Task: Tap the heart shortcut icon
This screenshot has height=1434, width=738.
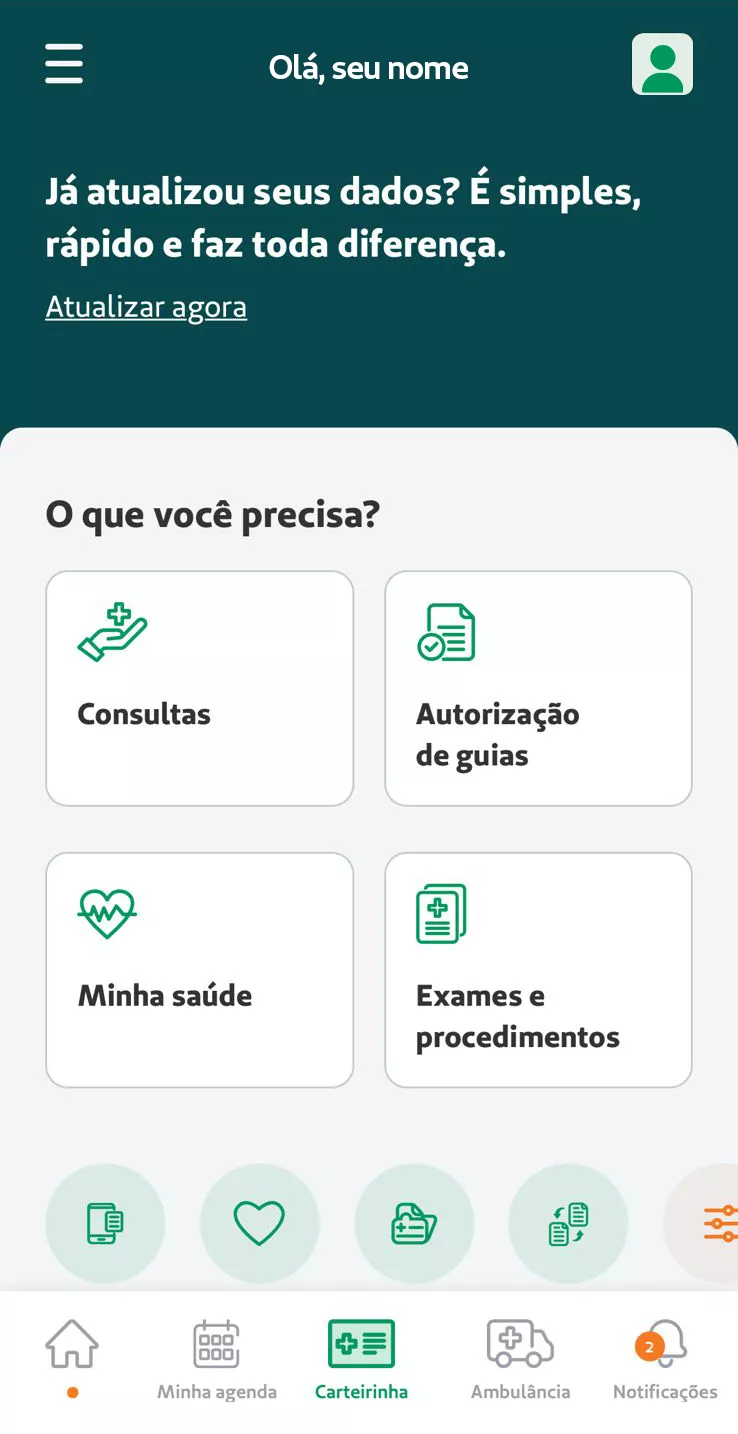Action: click(259, 1223)
